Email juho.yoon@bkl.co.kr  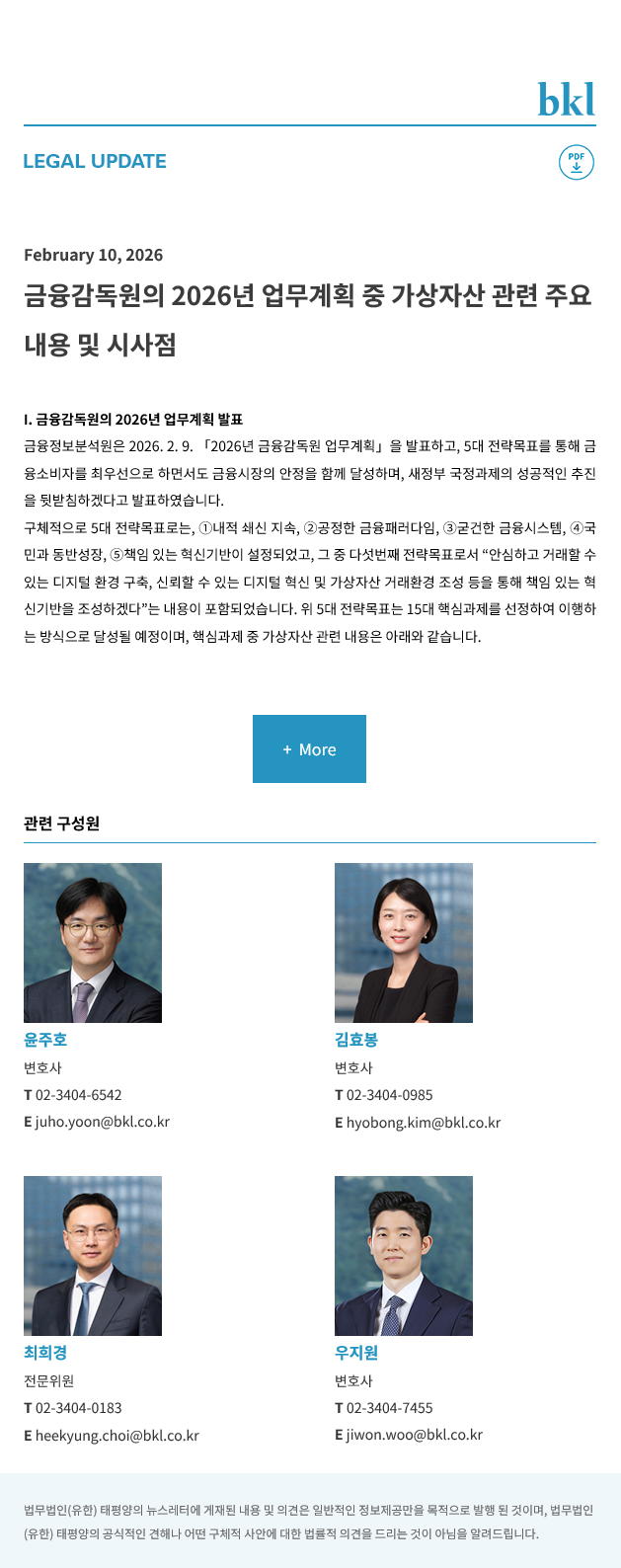(102, 1123)
